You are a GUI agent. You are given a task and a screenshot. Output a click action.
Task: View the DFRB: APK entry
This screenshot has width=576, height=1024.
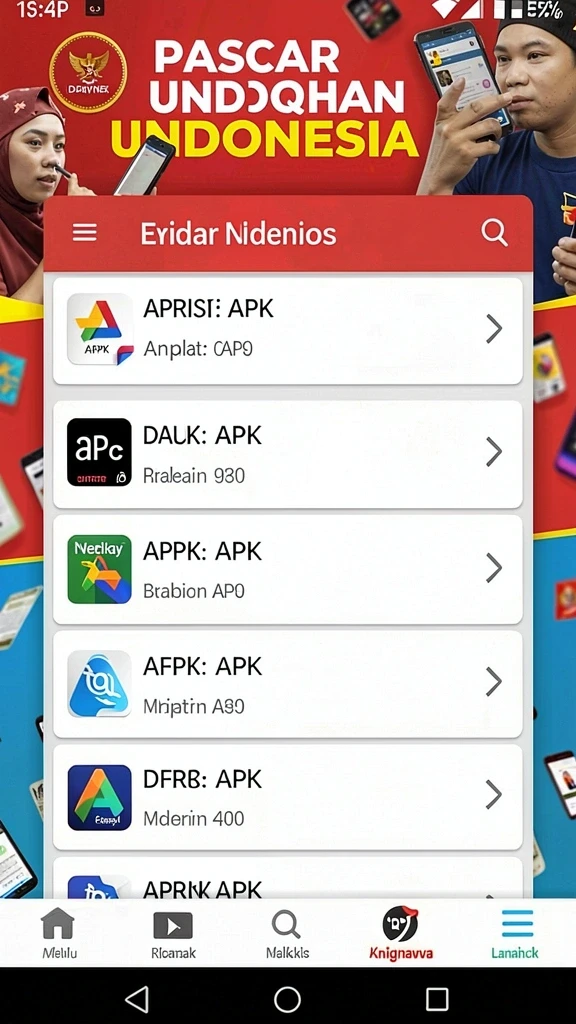287,797
